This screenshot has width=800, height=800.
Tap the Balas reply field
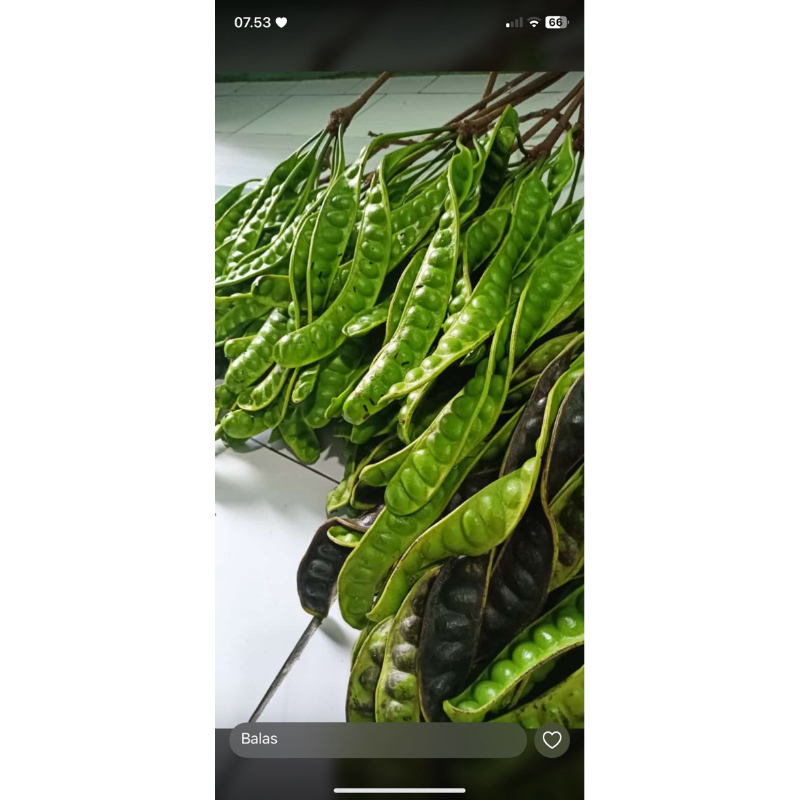[378, 739]
